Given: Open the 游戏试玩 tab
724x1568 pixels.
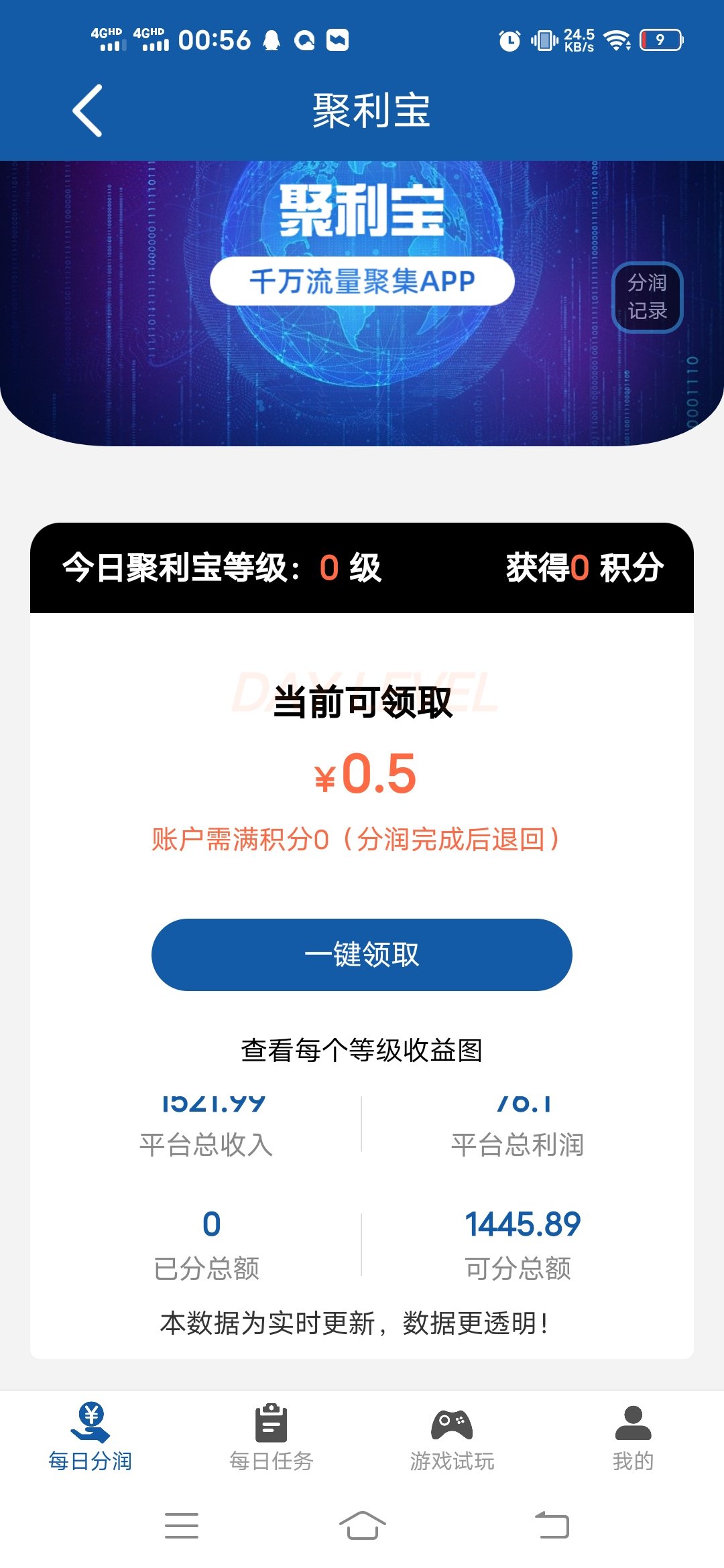Looking at the screenshot, I should [452, 1437].
